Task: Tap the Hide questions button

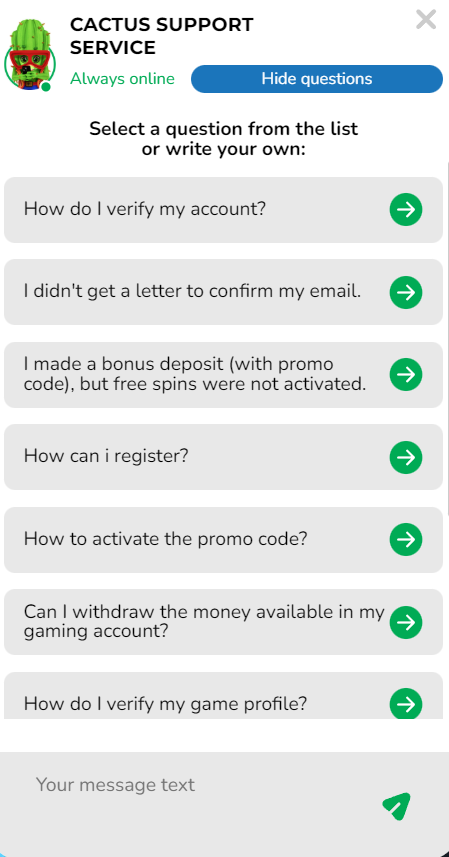Action: (317, 79)
